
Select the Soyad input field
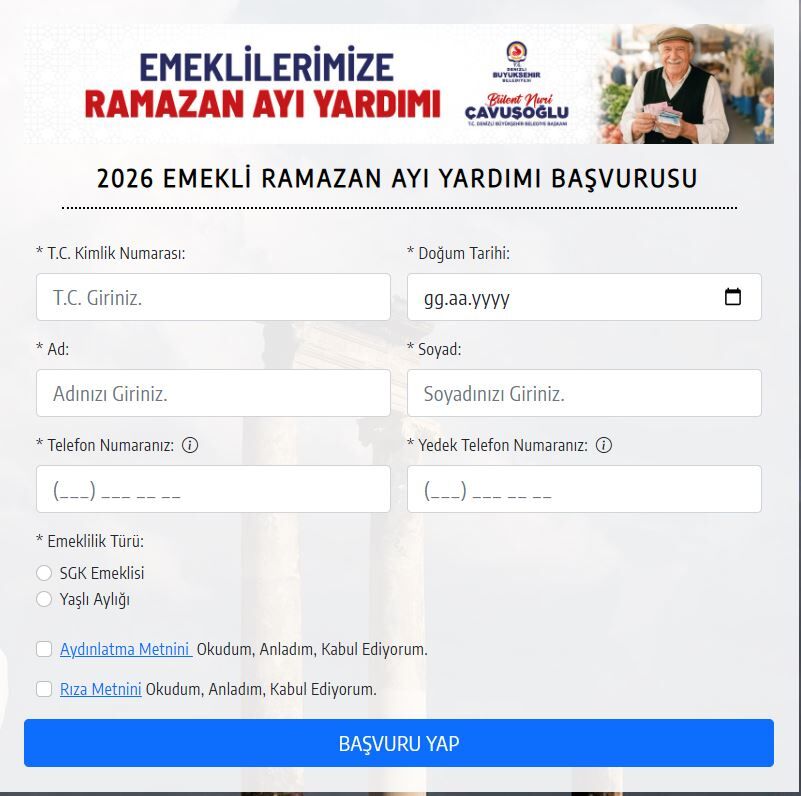(x=584, y=393)
